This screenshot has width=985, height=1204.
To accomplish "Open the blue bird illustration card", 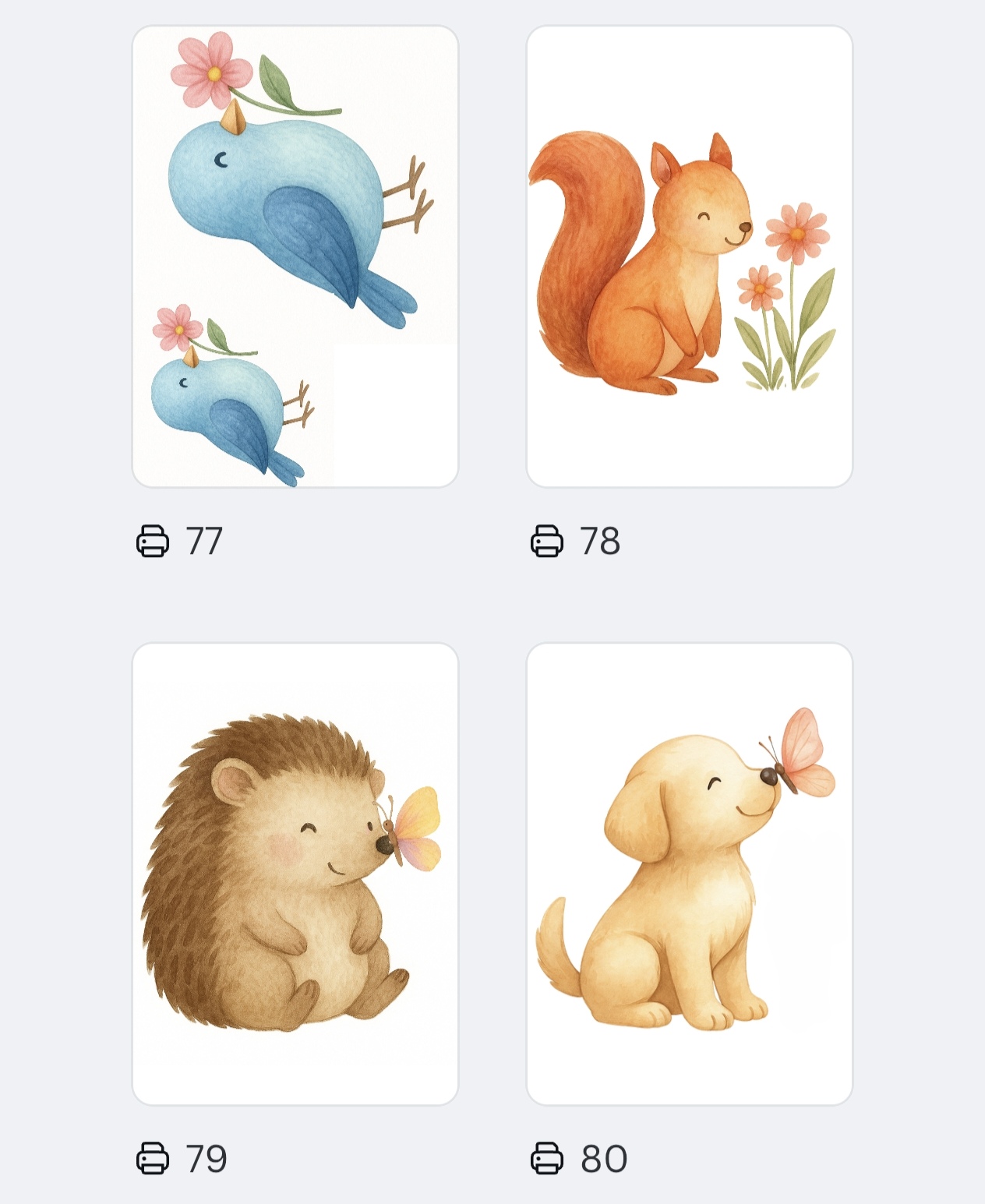I will [x=295, y=256].
